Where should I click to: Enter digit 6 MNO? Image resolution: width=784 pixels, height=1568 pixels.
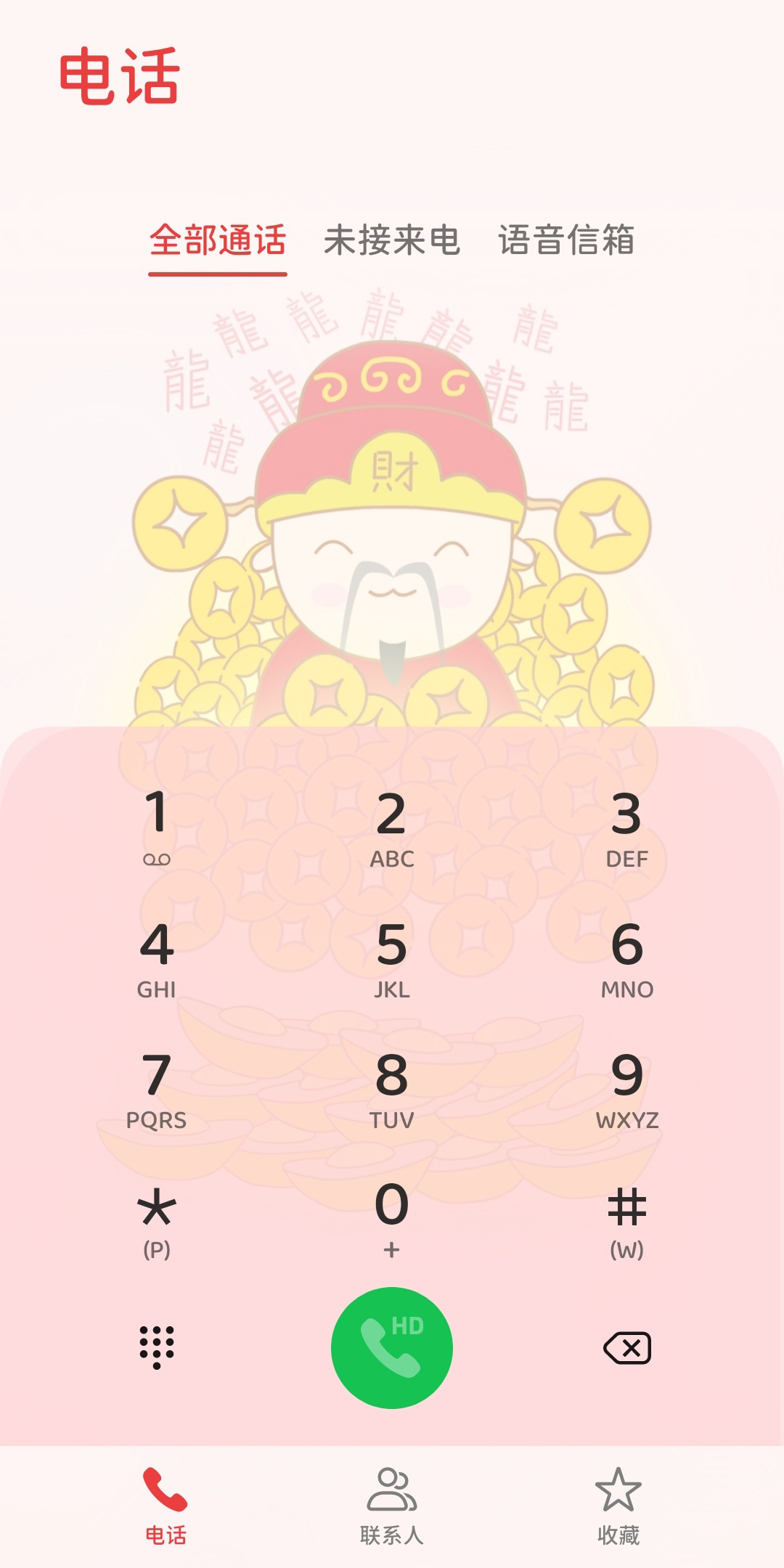[x=626, y=958]
